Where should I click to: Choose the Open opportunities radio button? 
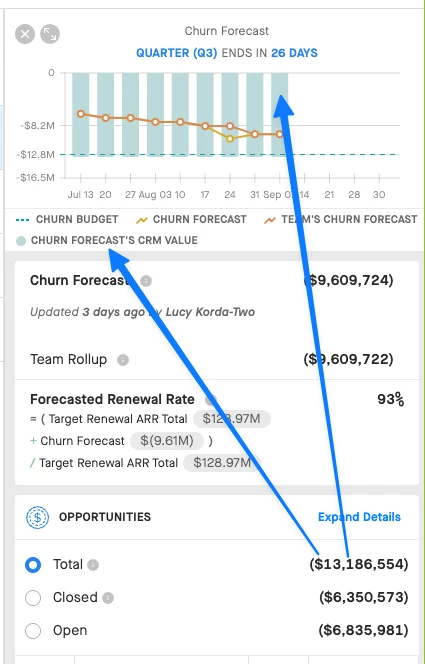click(x=33, y=631)
